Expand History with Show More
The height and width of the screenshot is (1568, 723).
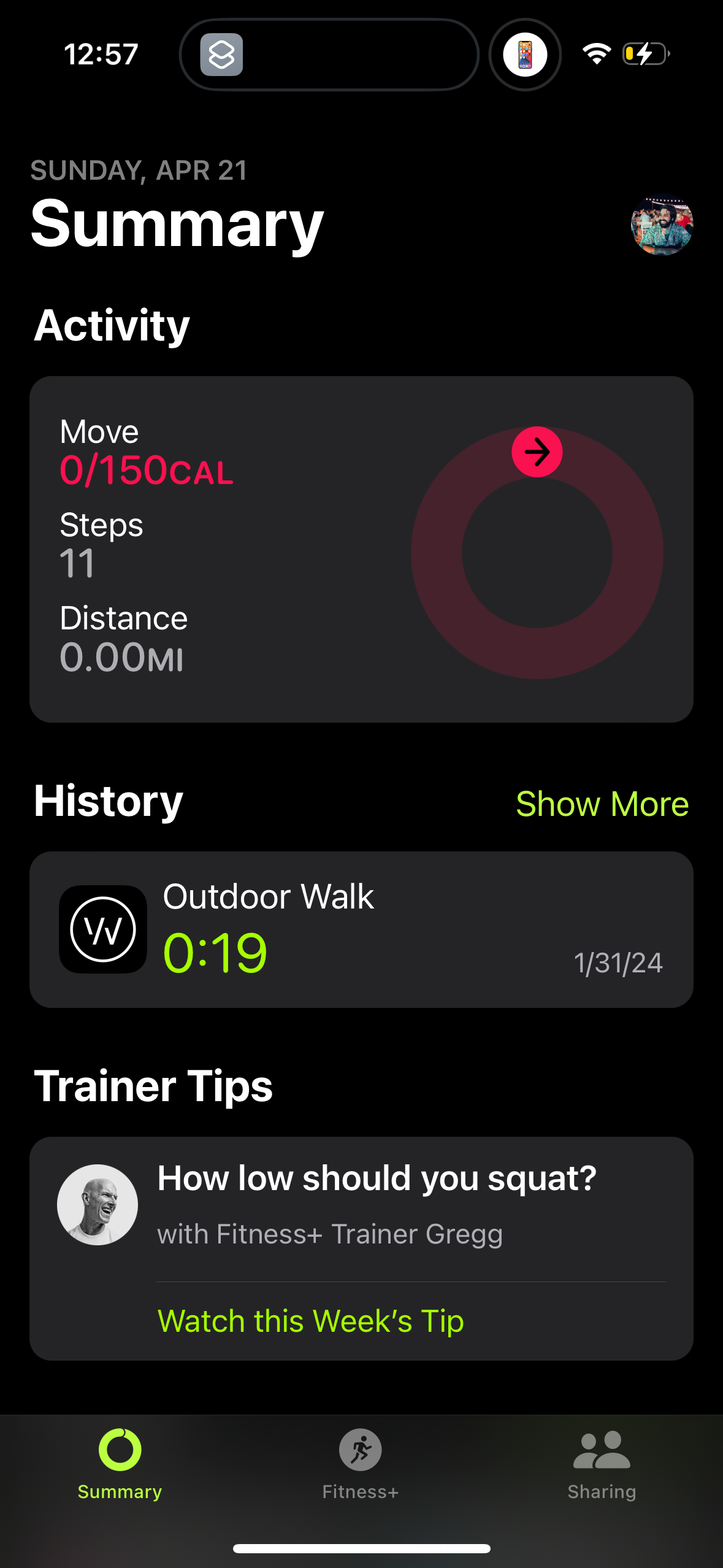(x=602, y=804)
